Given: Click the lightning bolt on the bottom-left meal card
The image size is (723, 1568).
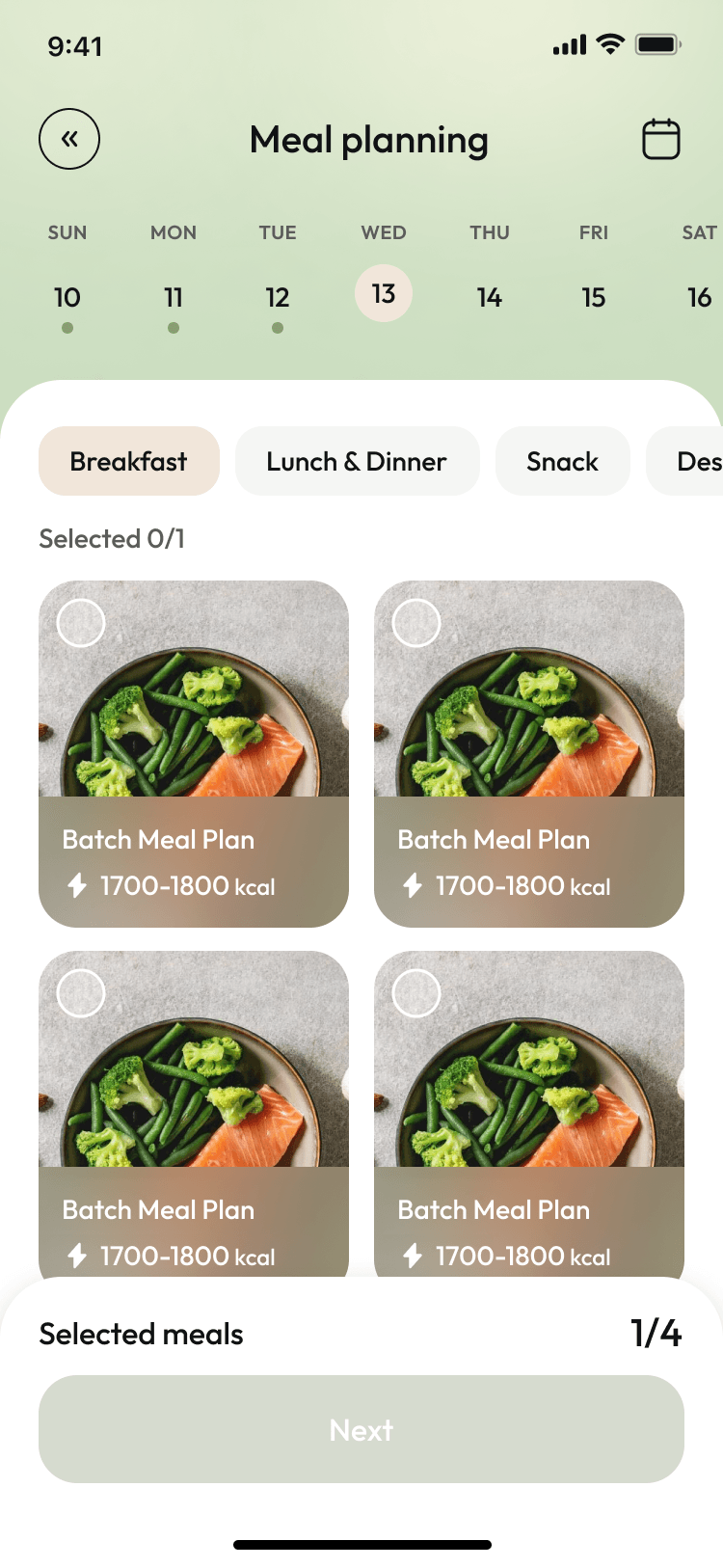Looking at the screenshot, I should point(78,1256).
